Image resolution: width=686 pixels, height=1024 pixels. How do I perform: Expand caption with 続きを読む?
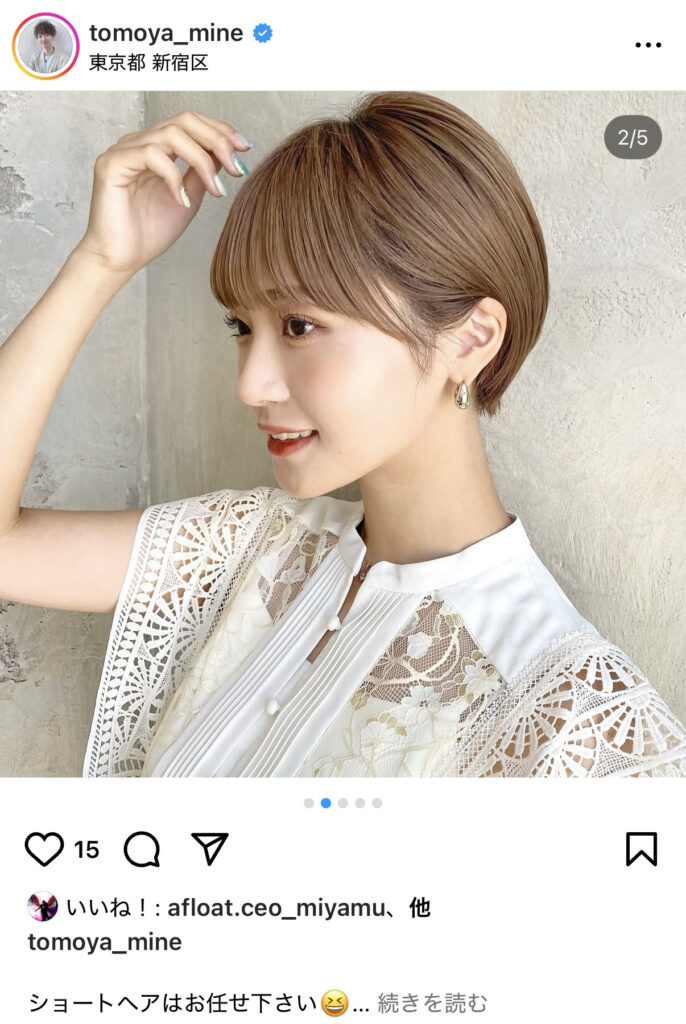tap(432, 1001)
